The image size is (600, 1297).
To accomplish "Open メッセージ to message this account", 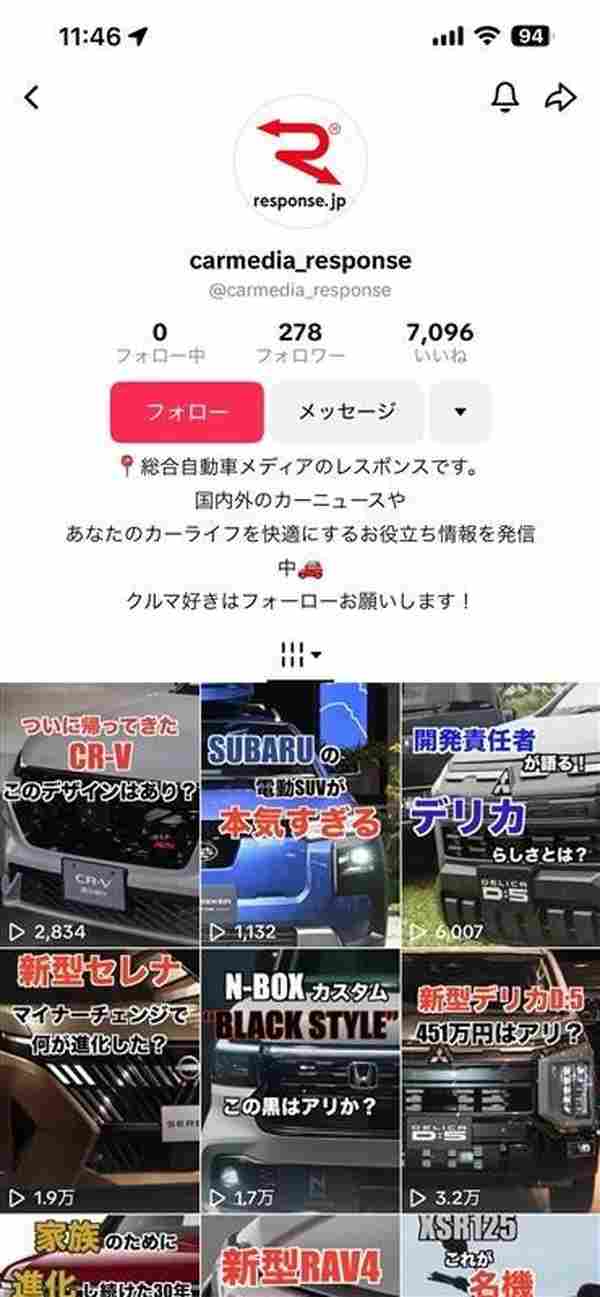I will click(x=347, y=411).
